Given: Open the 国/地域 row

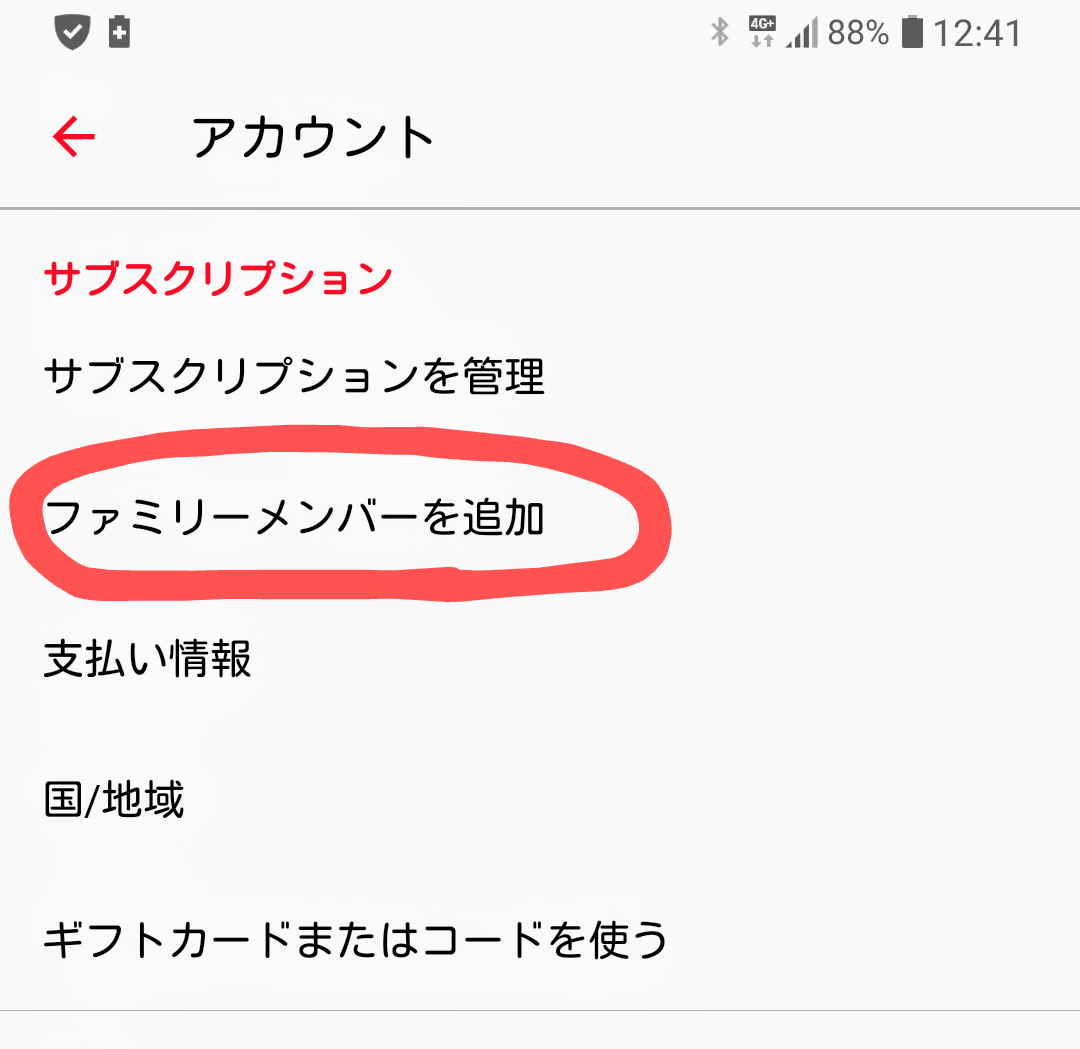Looking at the screenshot, I should pyautogui.click(x=114, y=800).
